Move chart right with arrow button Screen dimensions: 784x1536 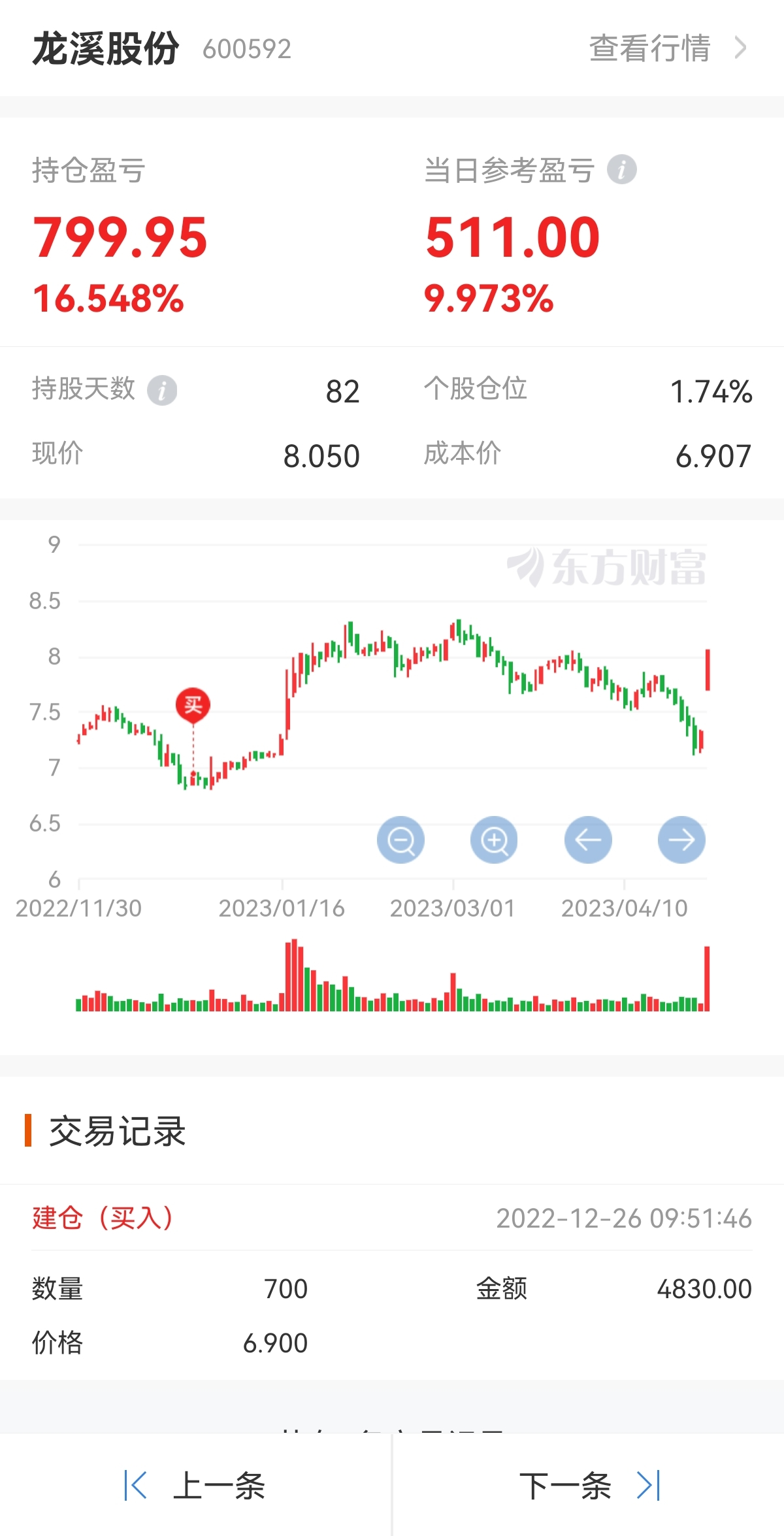681,840
